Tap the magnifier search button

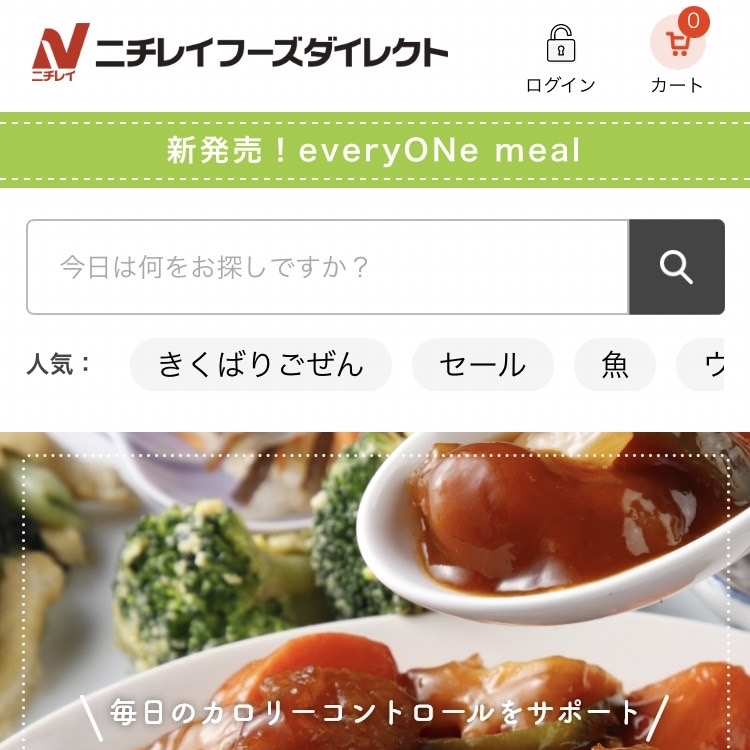tap(676, 267)
